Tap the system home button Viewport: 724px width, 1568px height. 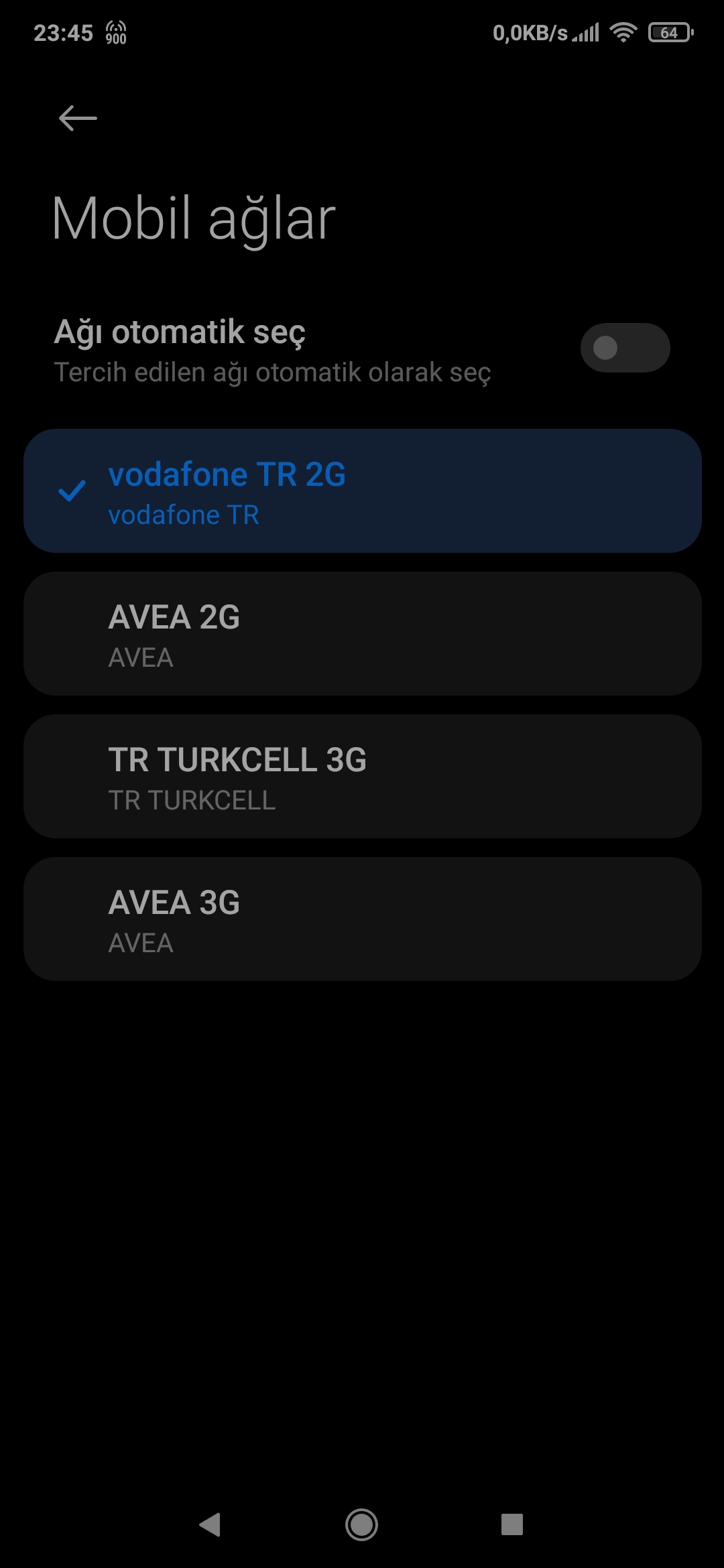362,1524
